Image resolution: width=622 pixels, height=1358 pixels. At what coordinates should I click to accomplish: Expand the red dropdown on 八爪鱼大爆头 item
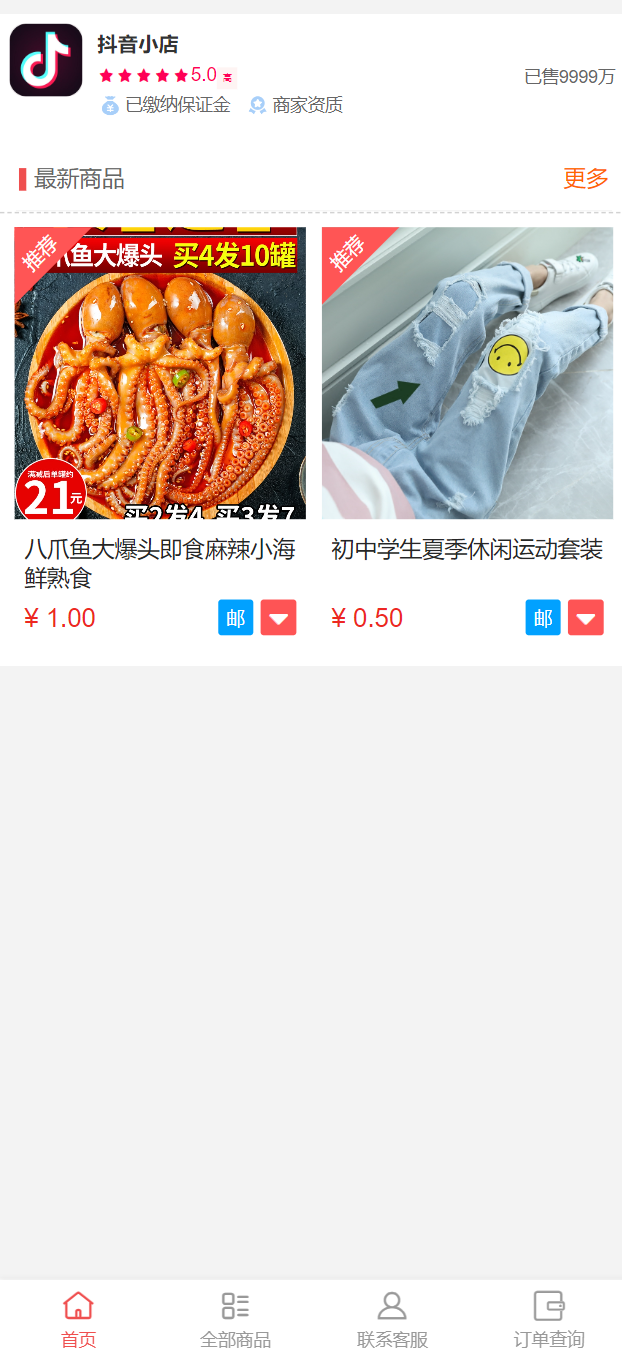coord(278,618)
